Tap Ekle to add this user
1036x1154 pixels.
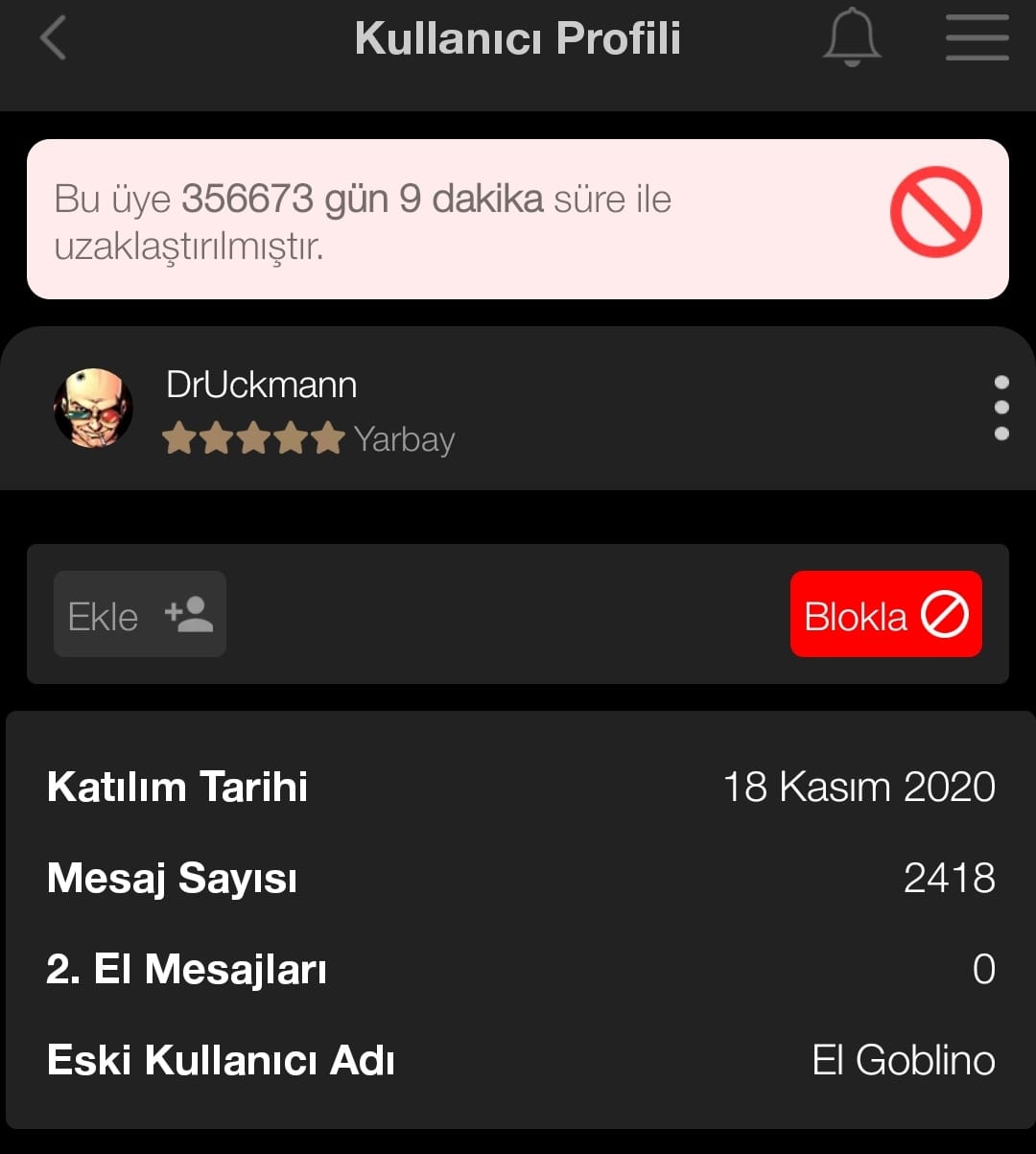(140, 614)
